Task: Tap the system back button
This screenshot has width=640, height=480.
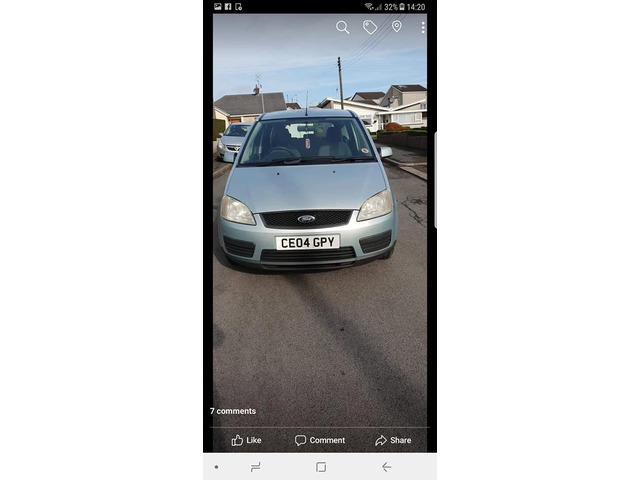Action: pyautogui.click(x=386, y=467)
